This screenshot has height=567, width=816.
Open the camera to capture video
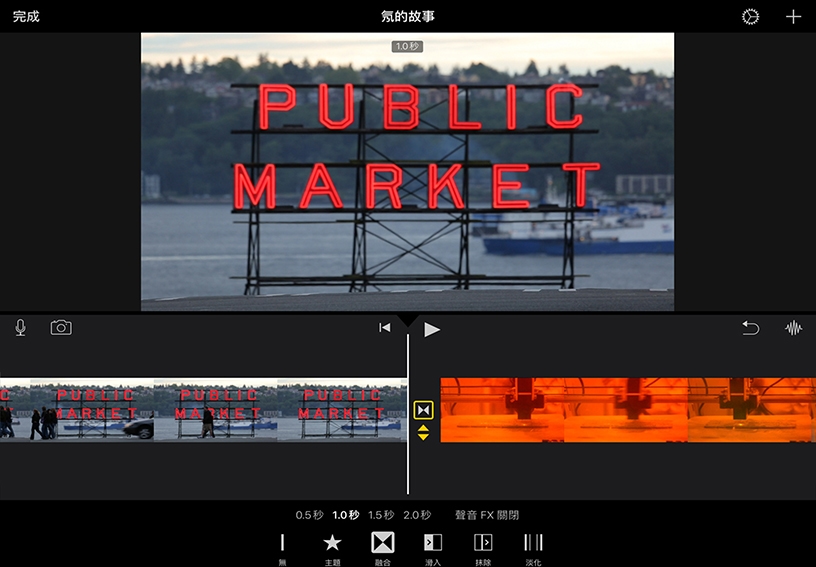point(61,328)
